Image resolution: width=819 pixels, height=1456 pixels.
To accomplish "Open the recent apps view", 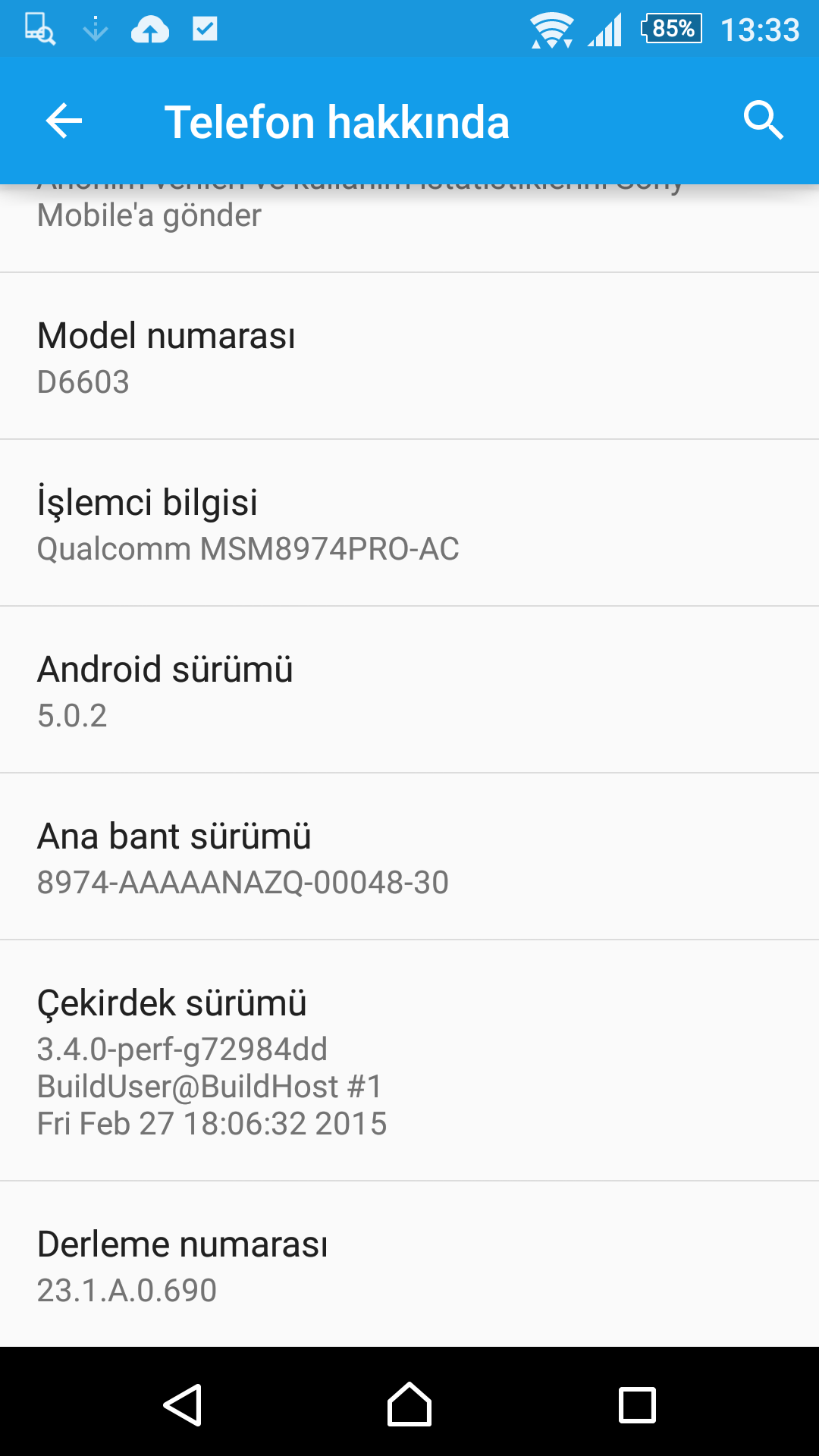I will [x=637, y=1404].
